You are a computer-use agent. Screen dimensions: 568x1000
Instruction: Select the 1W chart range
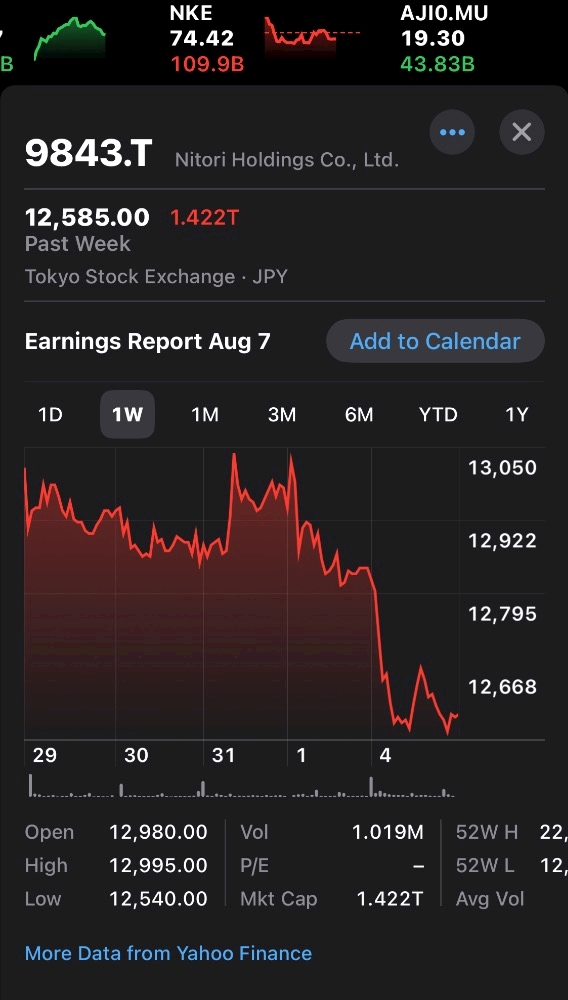point(127,415)
